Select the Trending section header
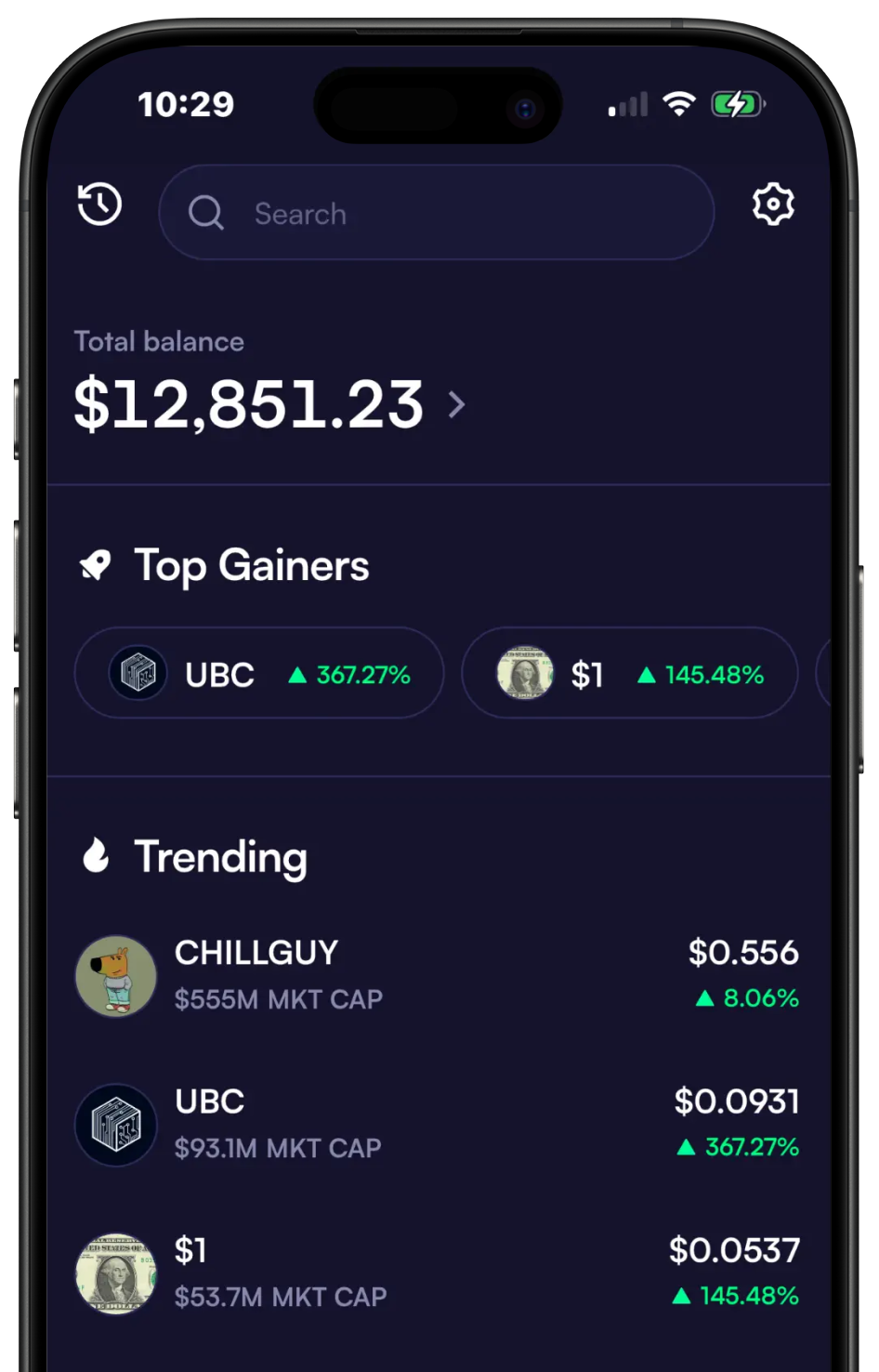This screenshot has height=1372, width=879. pyautogui.click(x=221, y=857)
